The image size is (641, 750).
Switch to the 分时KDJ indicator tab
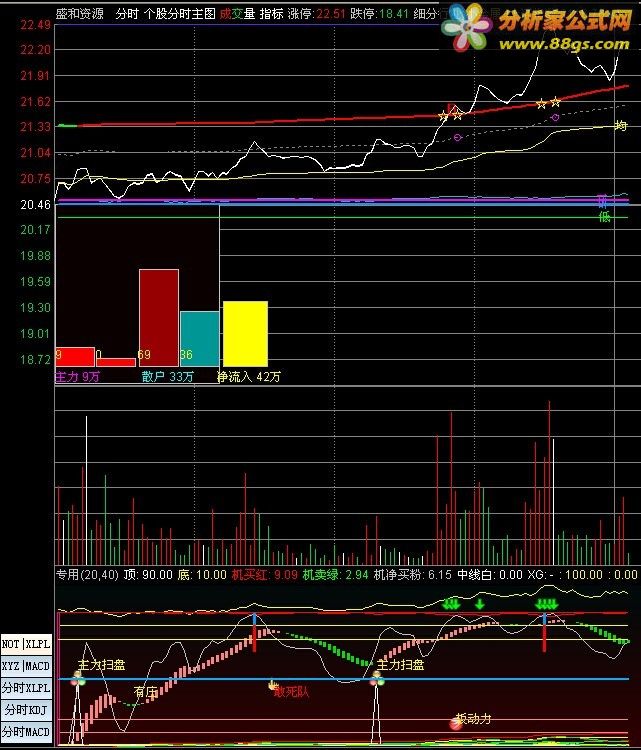click(x=26, y=710)
